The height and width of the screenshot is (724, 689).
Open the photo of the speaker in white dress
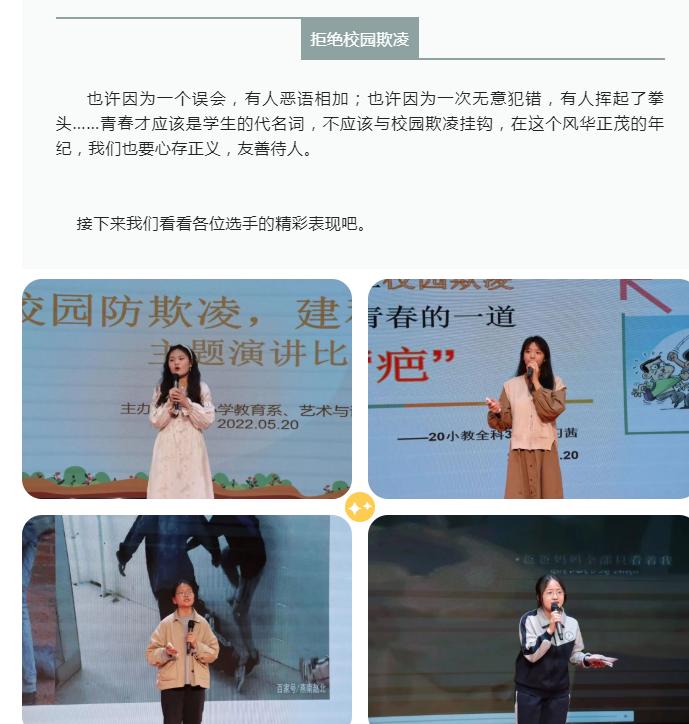click(x=187, y=388)
